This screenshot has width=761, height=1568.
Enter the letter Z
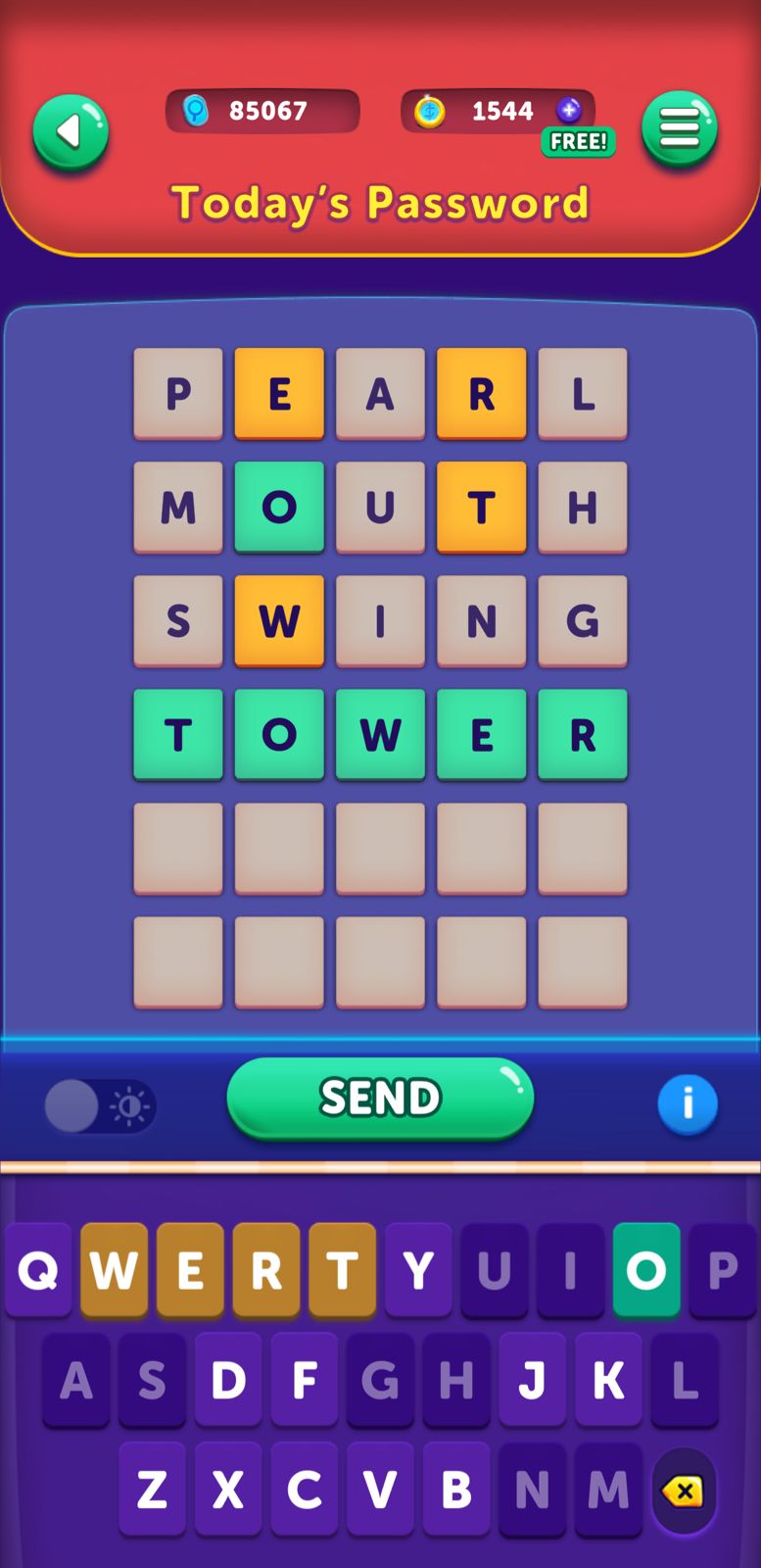(152, 1490)
